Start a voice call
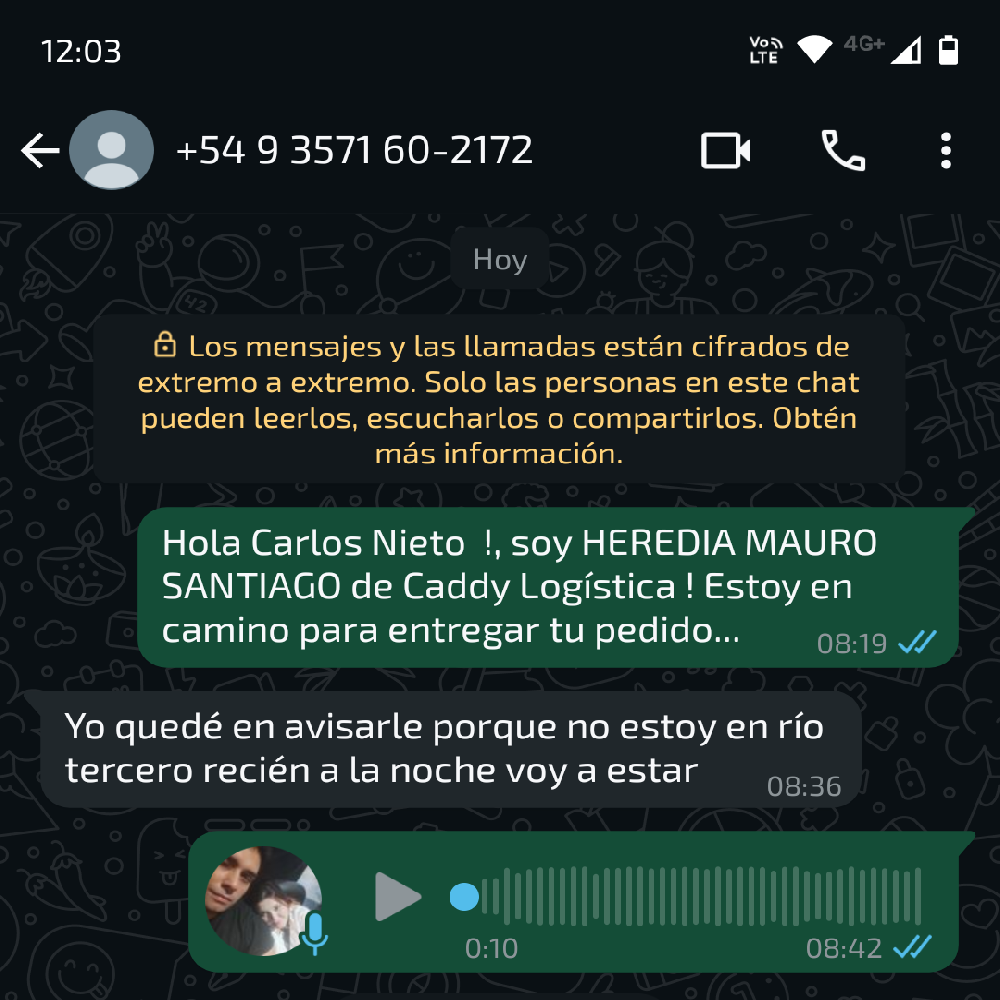The image size is (1000, 1000). pos(843,151)
